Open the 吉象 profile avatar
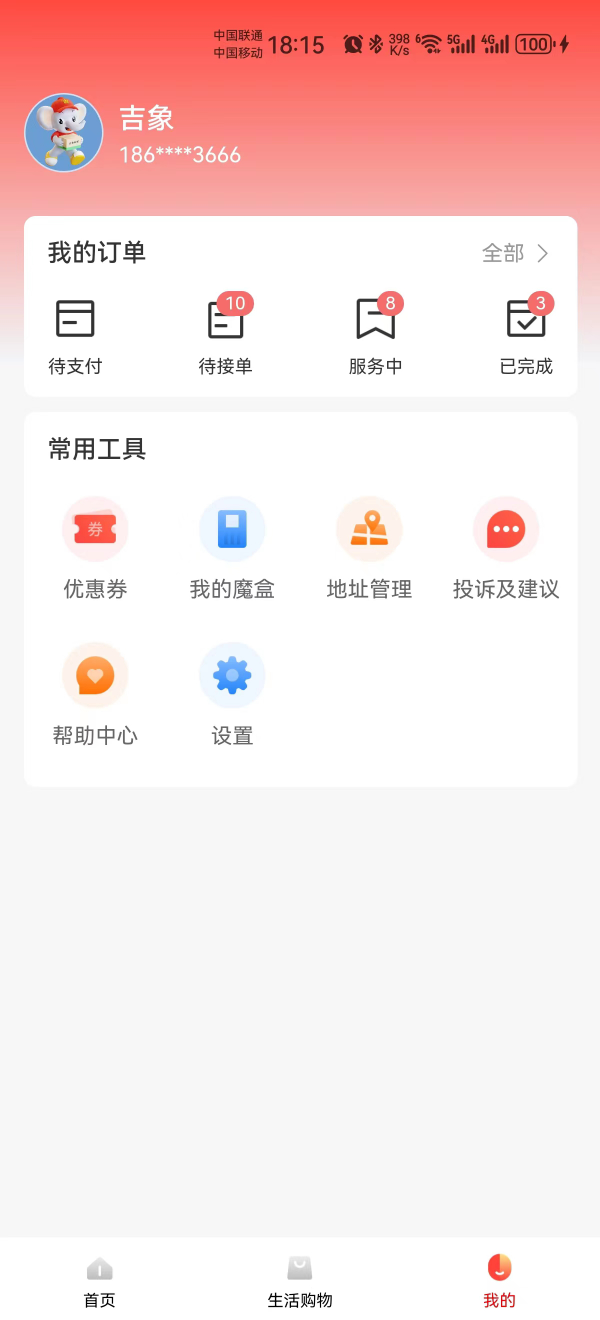 tap(64, 133)
